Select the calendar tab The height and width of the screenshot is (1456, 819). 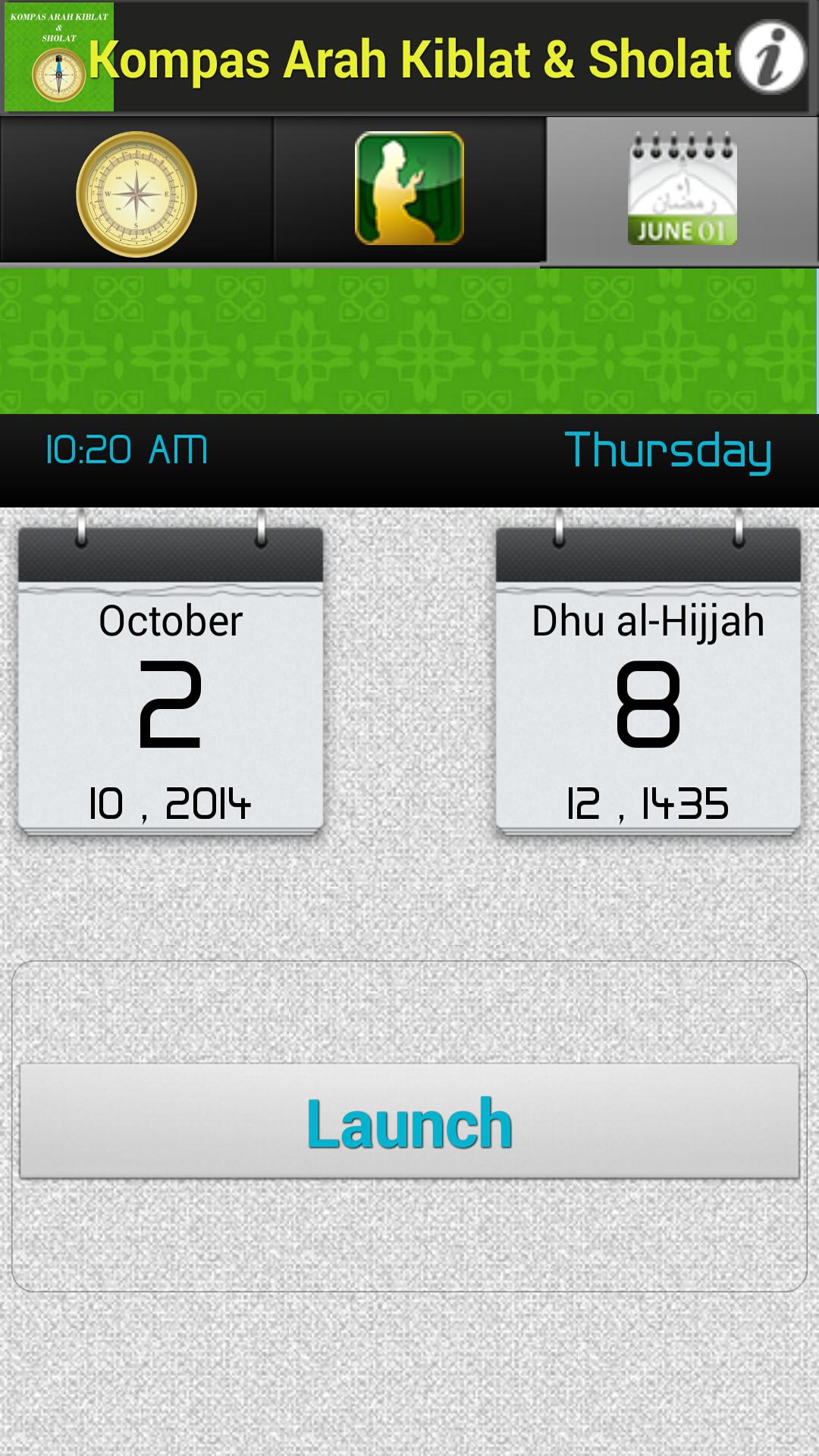[682, 191]
